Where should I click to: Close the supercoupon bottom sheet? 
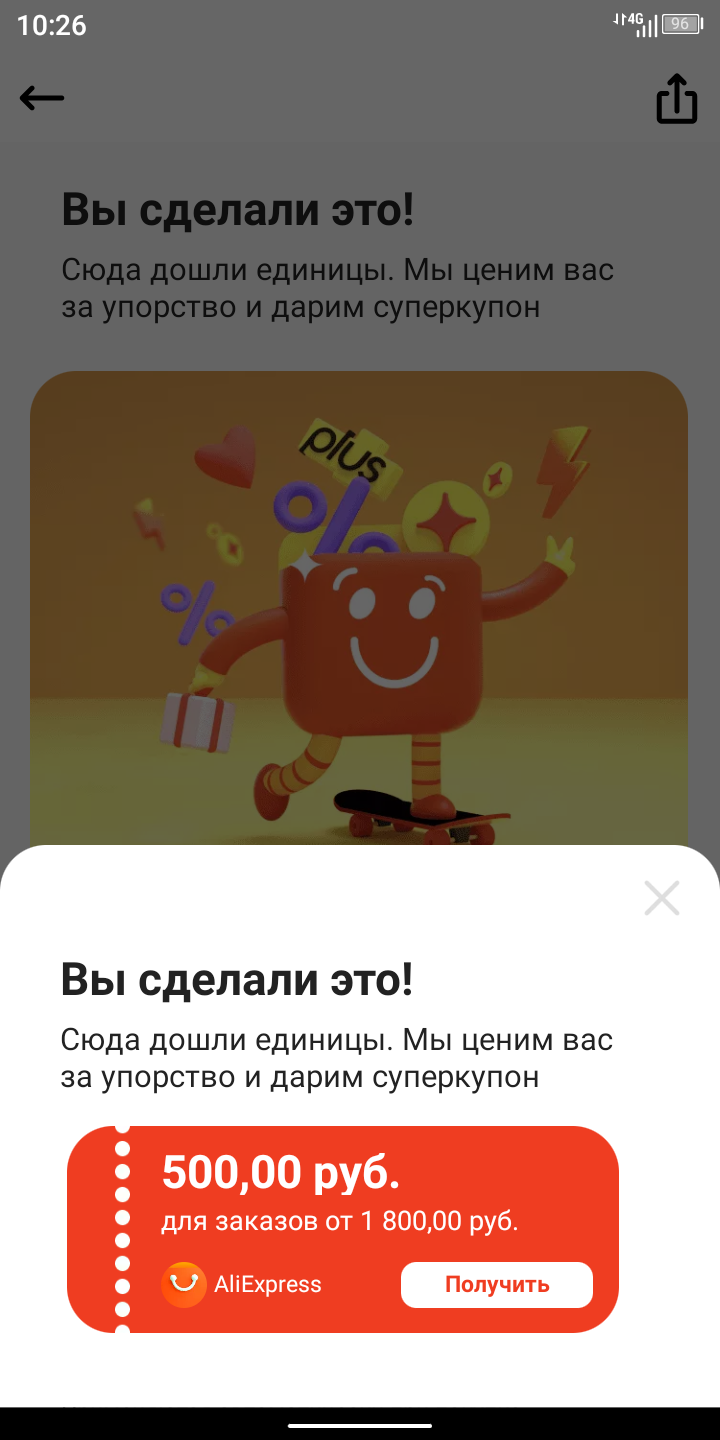pyautogui.click(x=662, y=898)
